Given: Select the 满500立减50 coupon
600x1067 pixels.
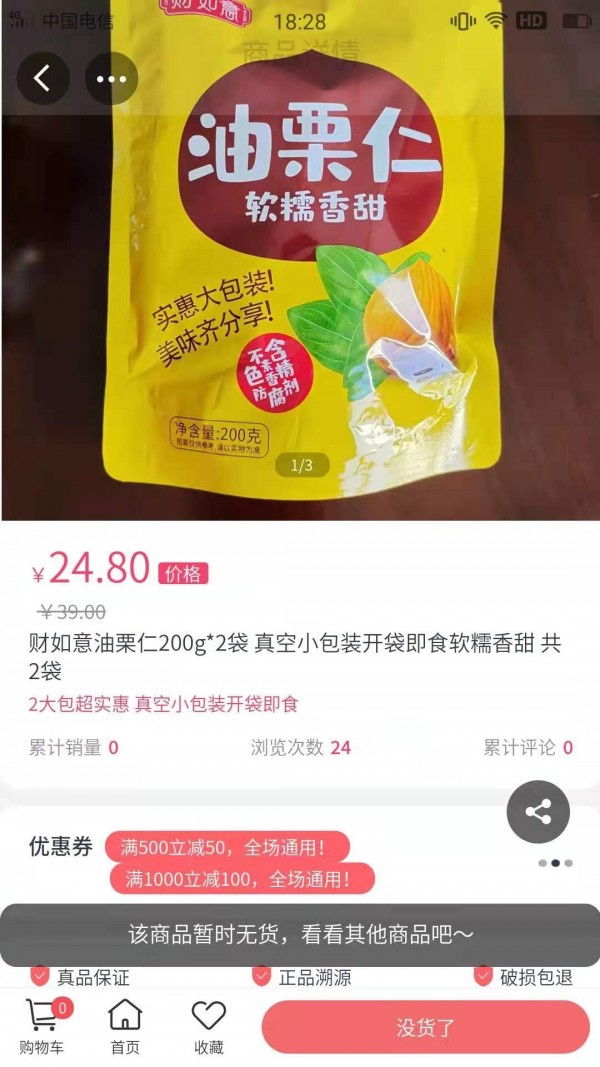Looking at the screenshot, I should click(x=227, y=847).
